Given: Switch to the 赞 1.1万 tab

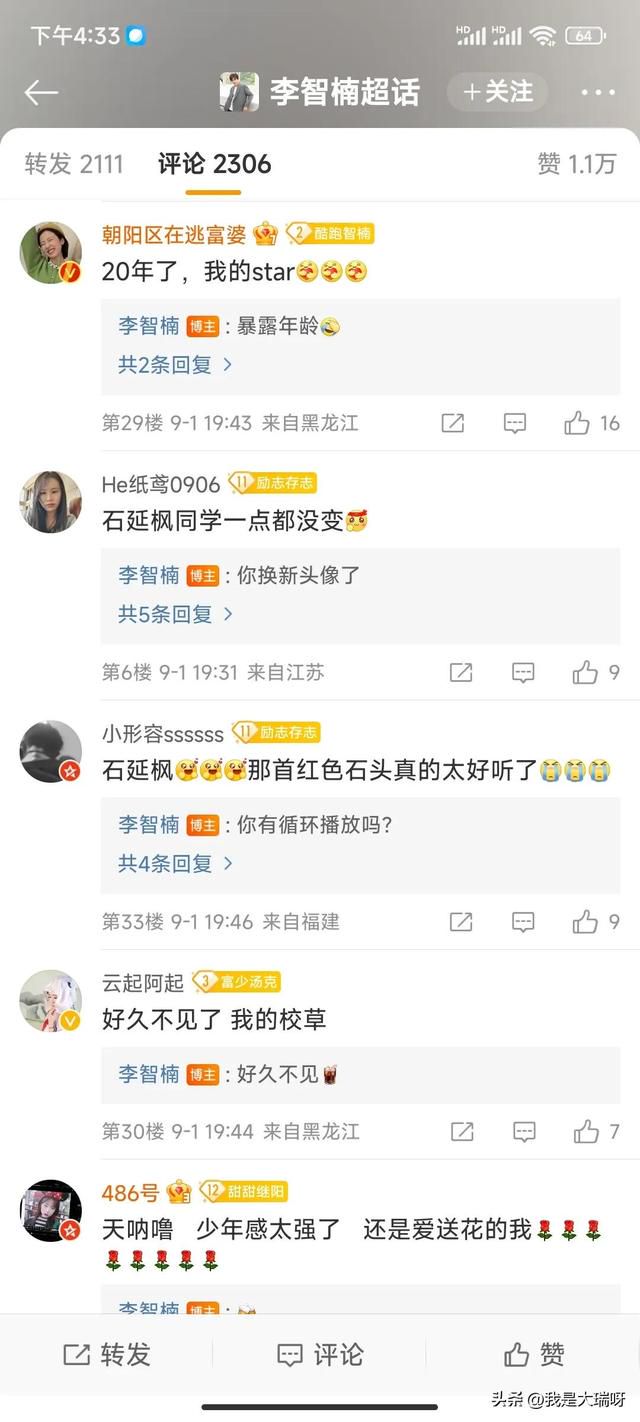Looking at the screenshot, I should coord(576,164).
